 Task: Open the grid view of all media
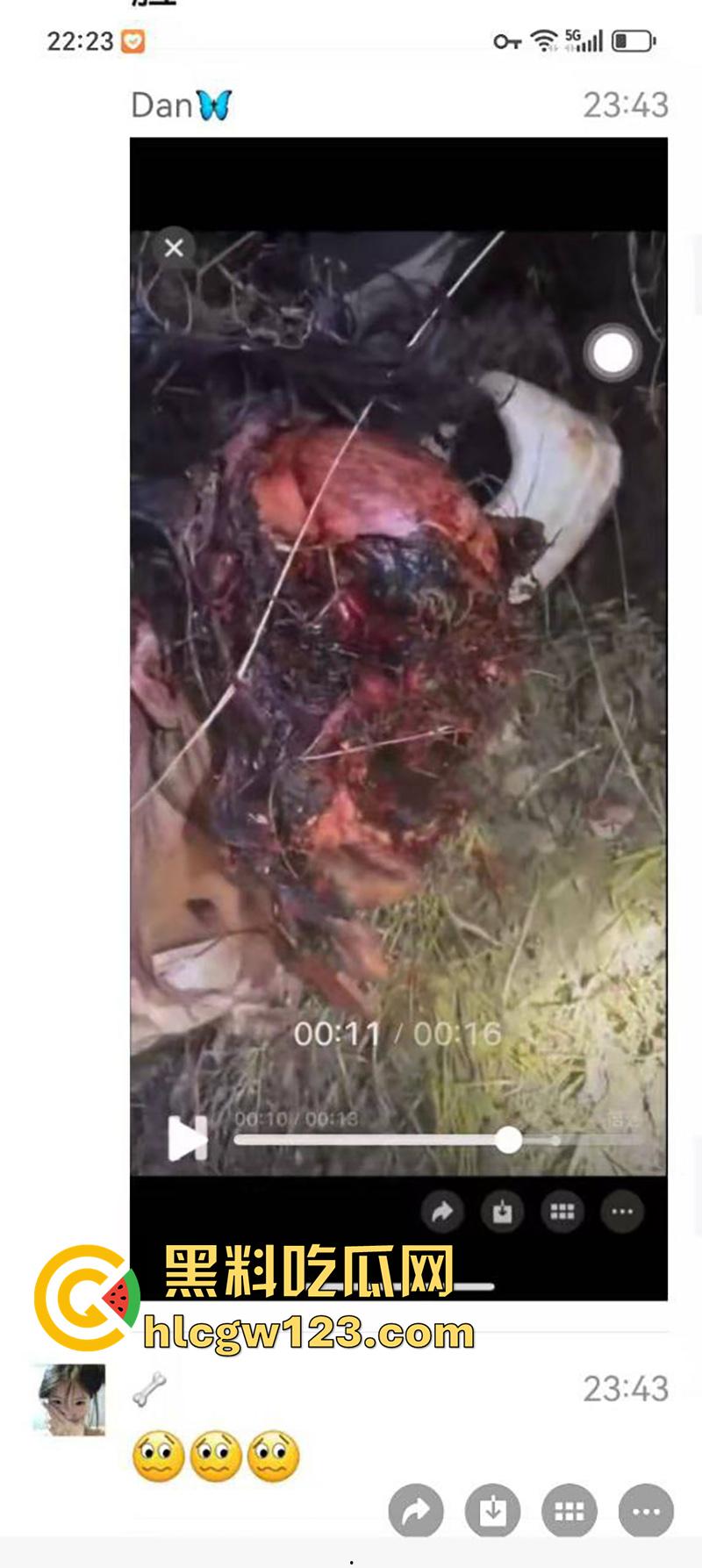point(569,1511)
